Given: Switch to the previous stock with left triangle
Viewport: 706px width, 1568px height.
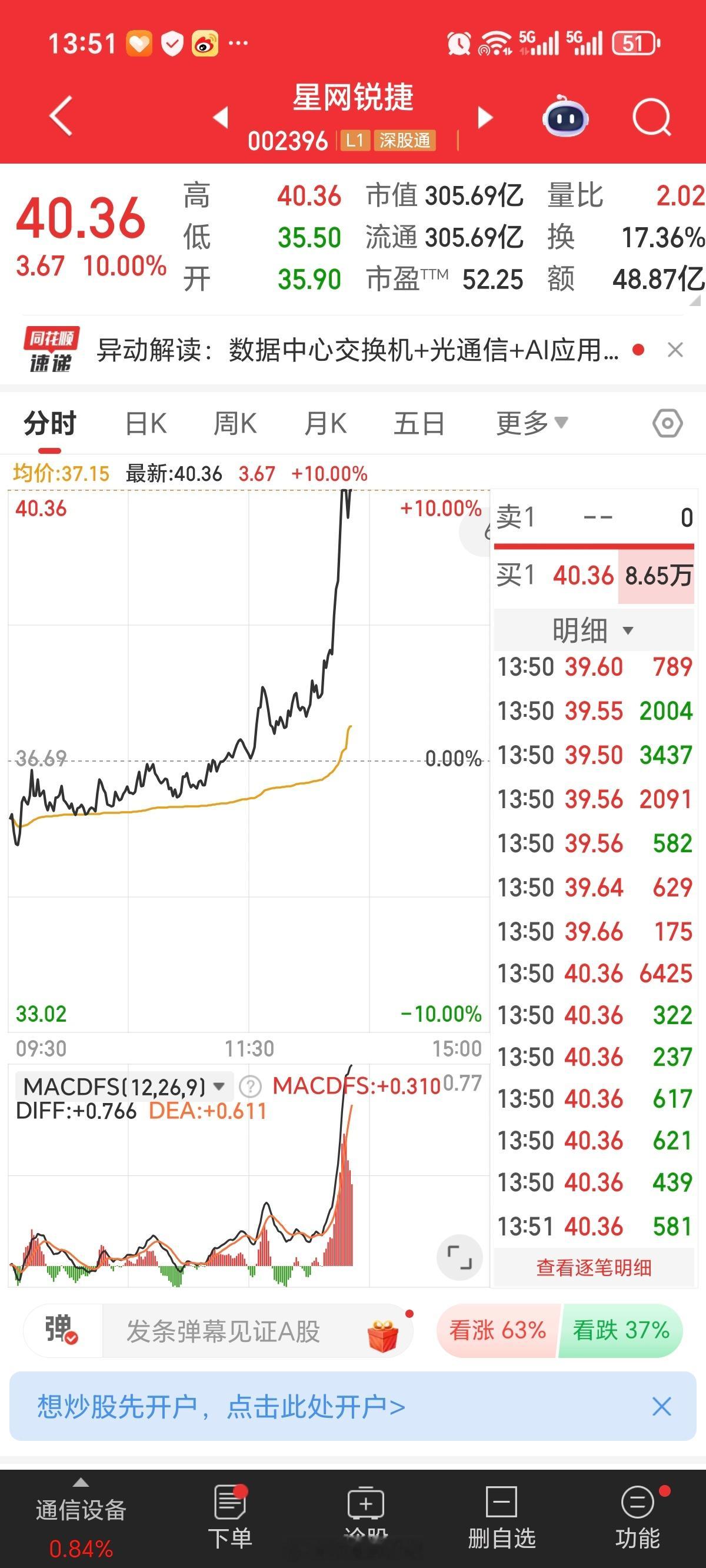Looking at the screenshot, I should coord(221,117).
